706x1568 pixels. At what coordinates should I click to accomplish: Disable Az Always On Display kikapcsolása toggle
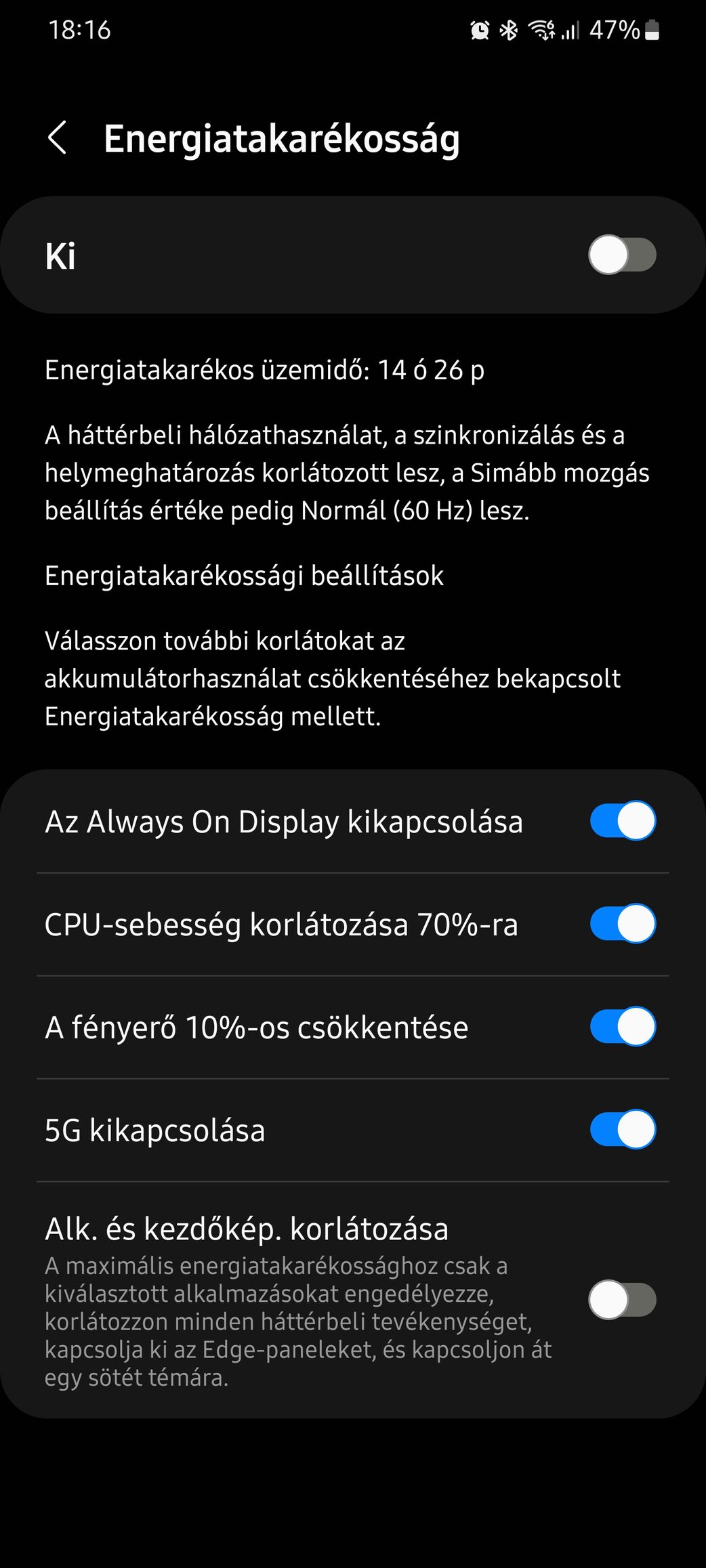click(622, 821)
